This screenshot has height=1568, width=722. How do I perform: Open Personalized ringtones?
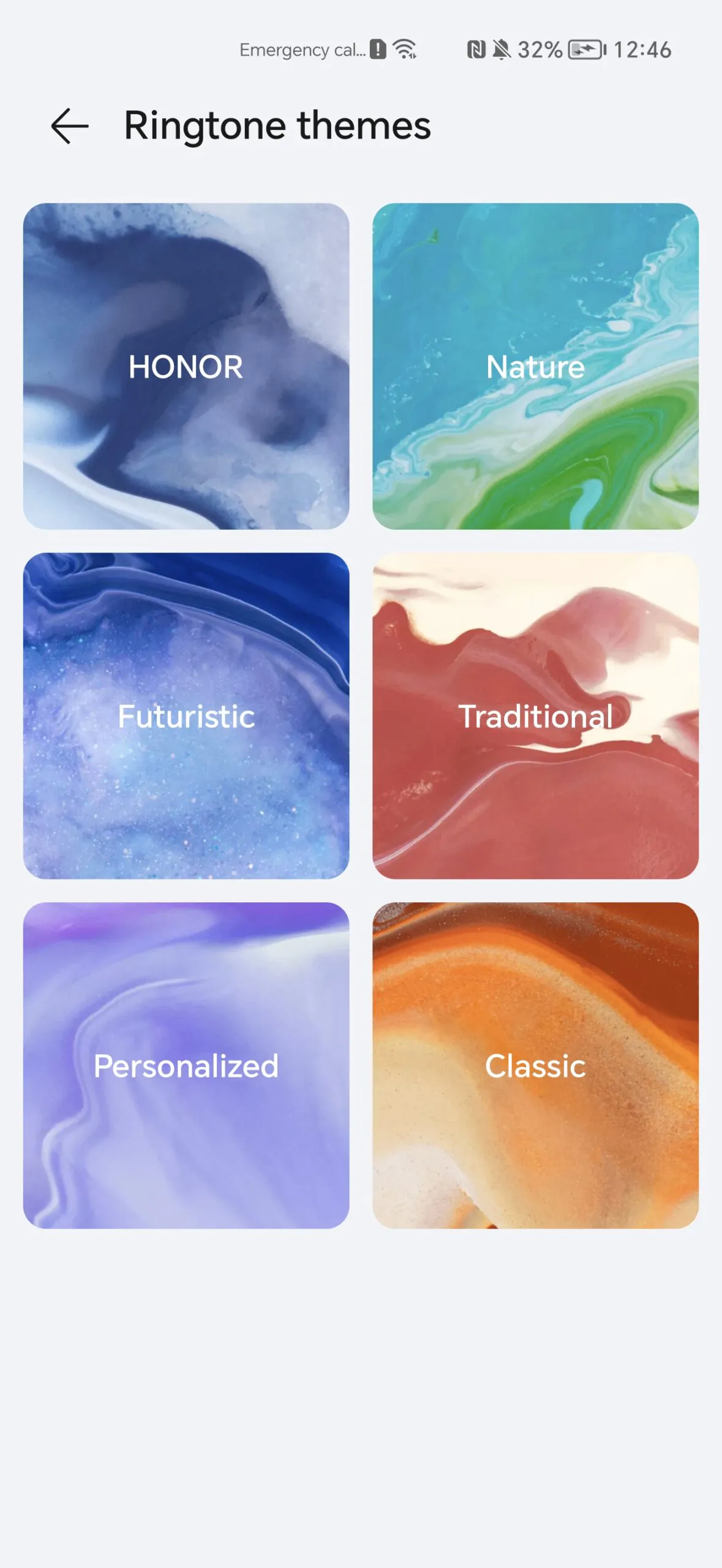coord(186,1065)
